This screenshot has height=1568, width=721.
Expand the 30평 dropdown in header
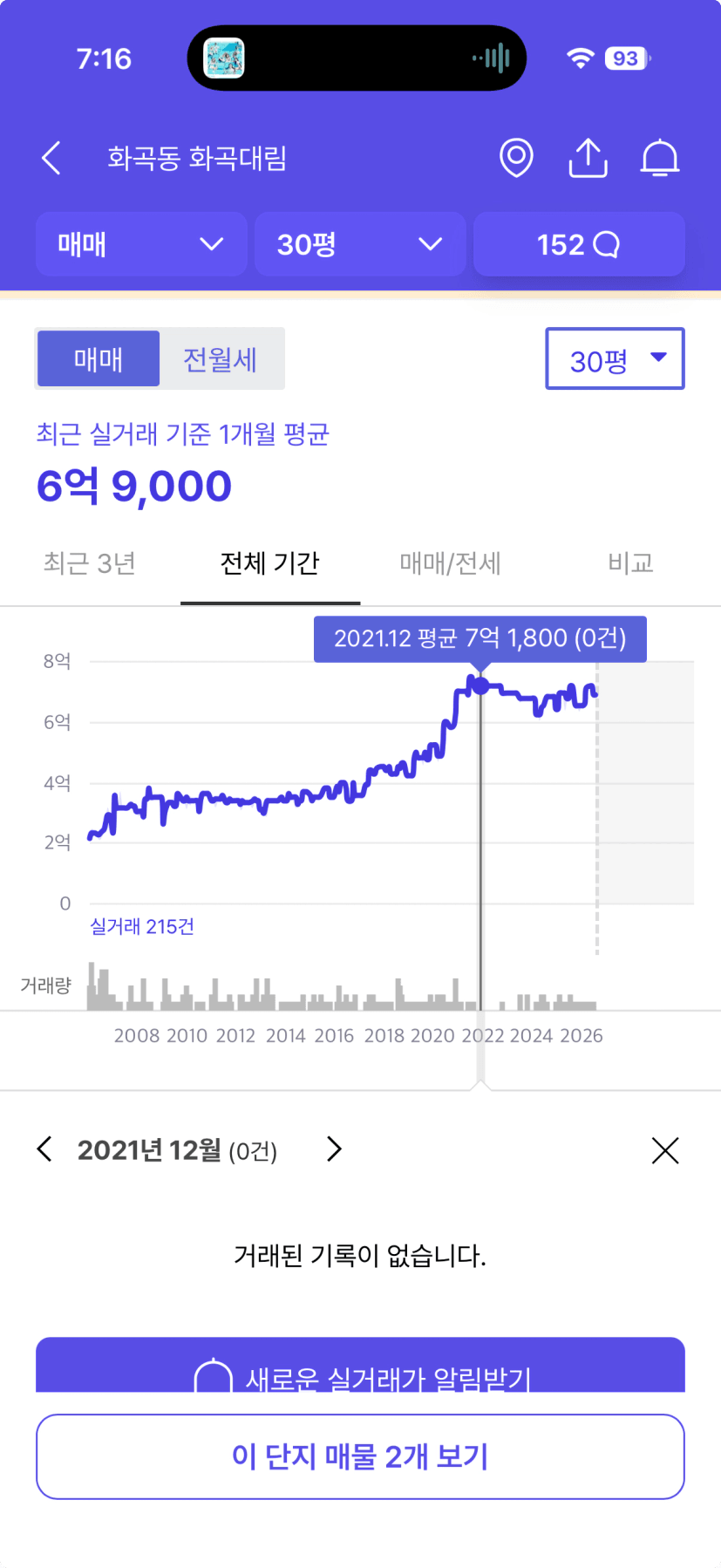(x=360, y=244)
